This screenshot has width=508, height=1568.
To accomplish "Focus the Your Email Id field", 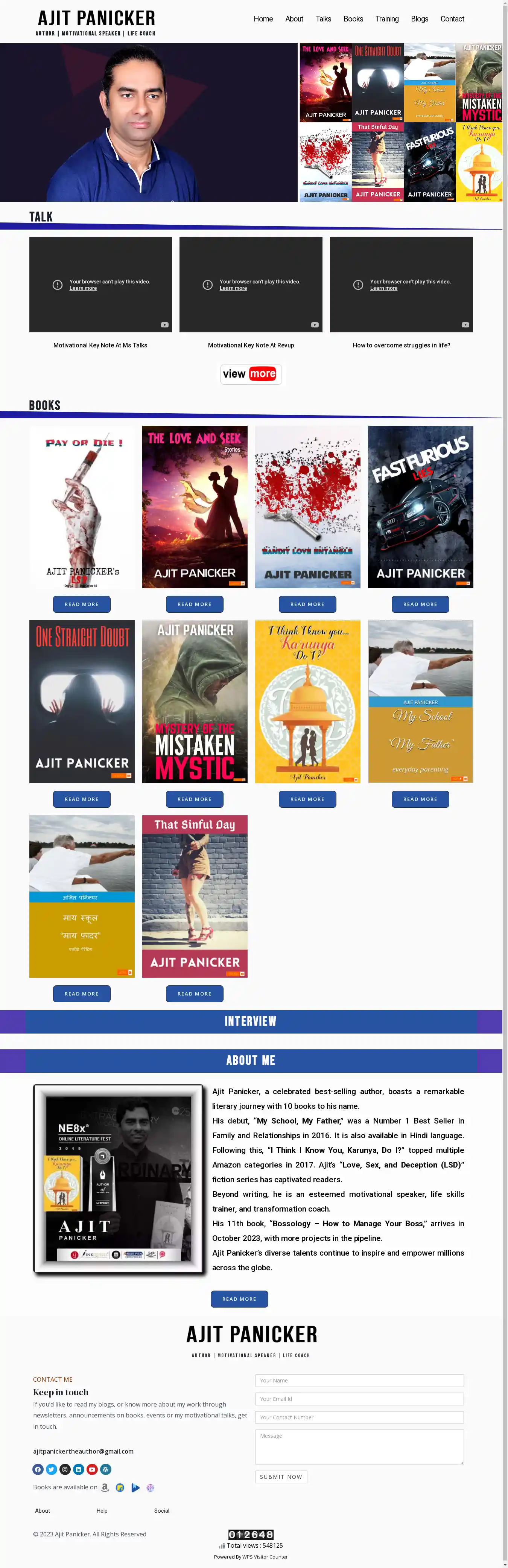I will coord(359,1399).
